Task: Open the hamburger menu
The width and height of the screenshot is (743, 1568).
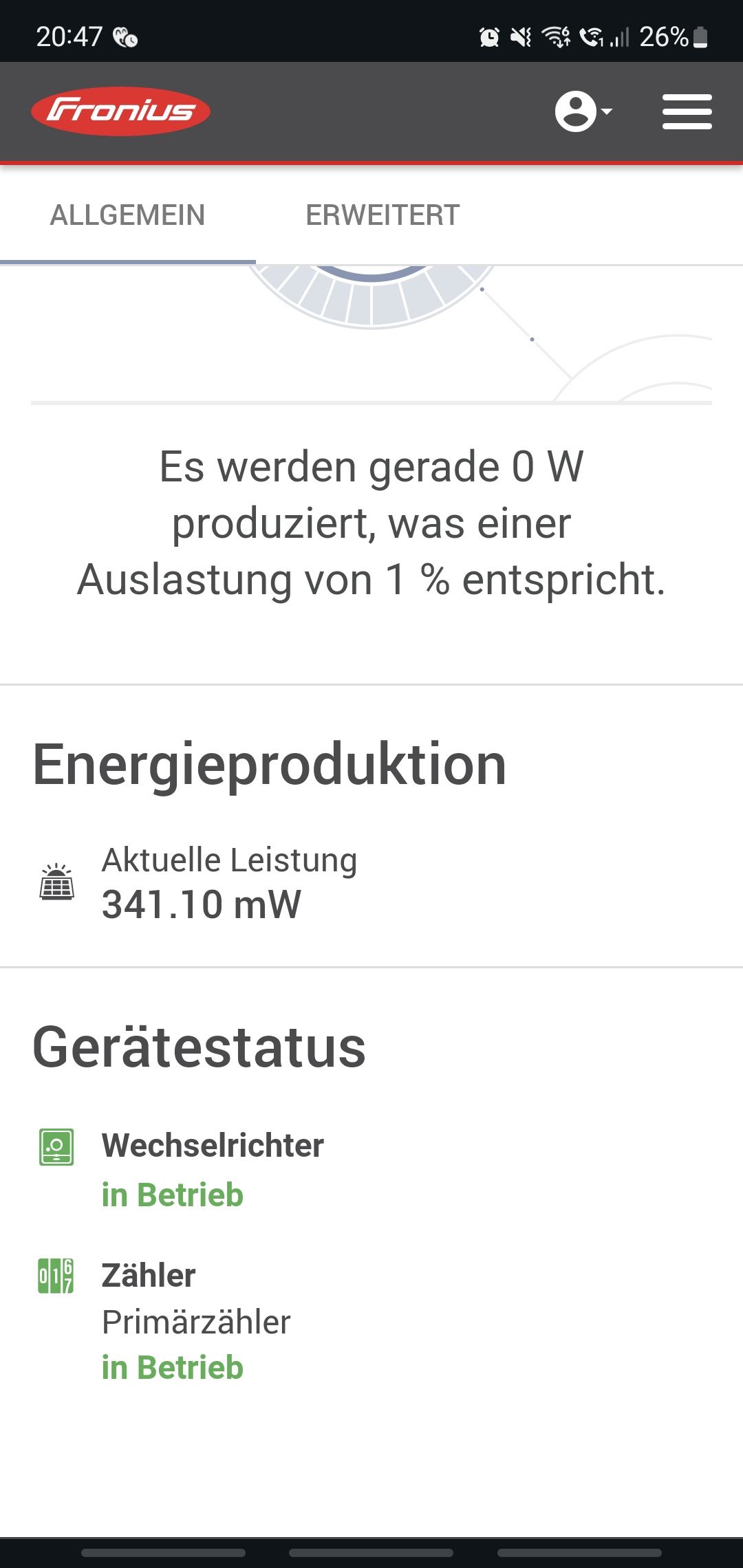Action: [x=687, y=111]
